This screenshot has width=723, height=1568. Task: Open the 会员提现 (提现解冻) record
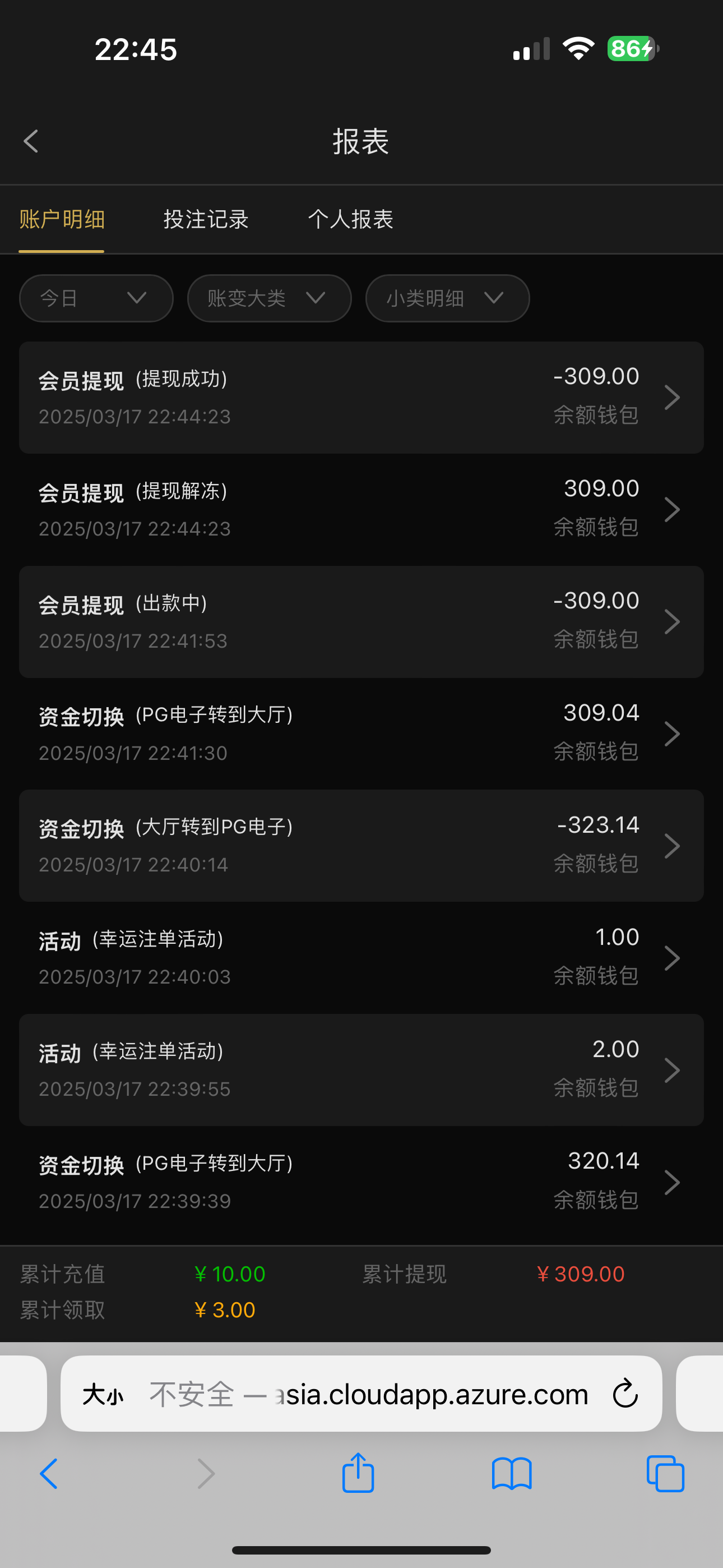point(361,509)
